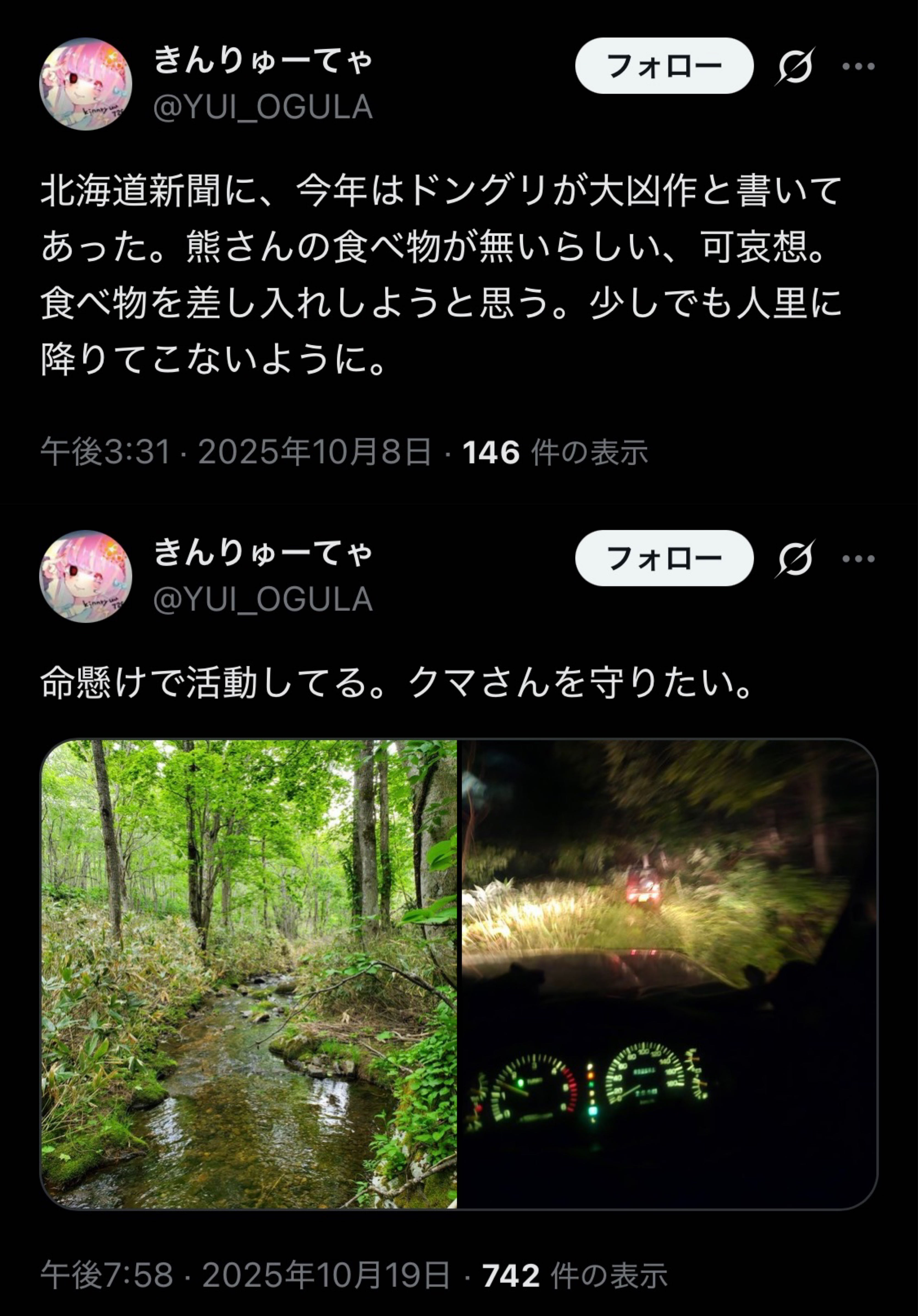View the nighttime car dashboard photo
Screen dimensions: 918x1316
click(x=669, y=974)
